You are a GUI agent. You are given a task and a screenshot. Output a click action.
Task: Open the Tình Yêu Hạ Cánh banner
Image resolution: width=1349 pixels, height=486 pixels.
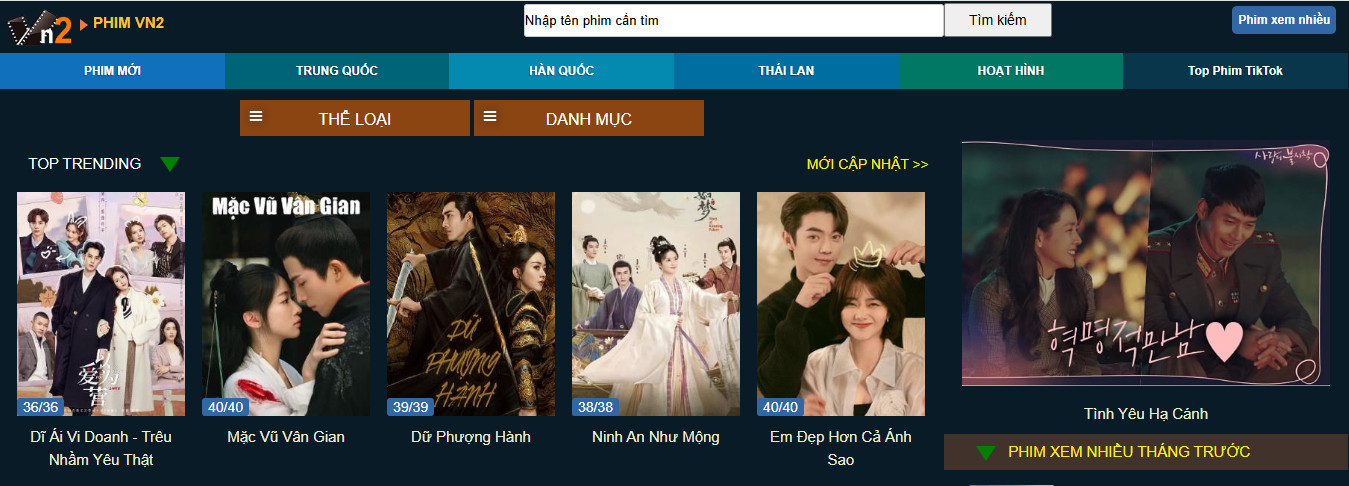tap(1146, 263)
